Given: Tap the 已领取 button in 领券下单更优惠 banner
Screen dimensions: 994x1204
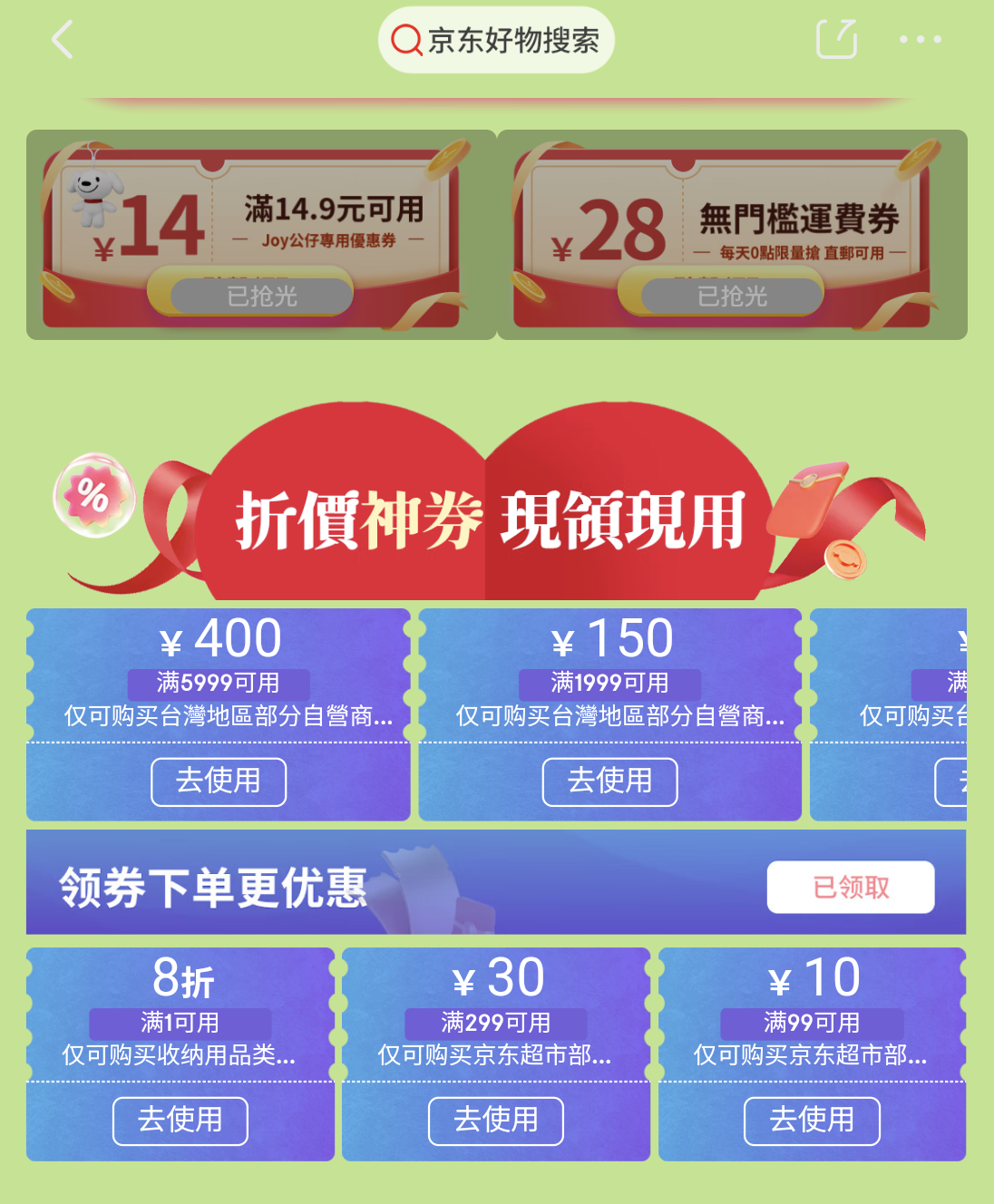Looking at the screenshot, I should 851,887.
